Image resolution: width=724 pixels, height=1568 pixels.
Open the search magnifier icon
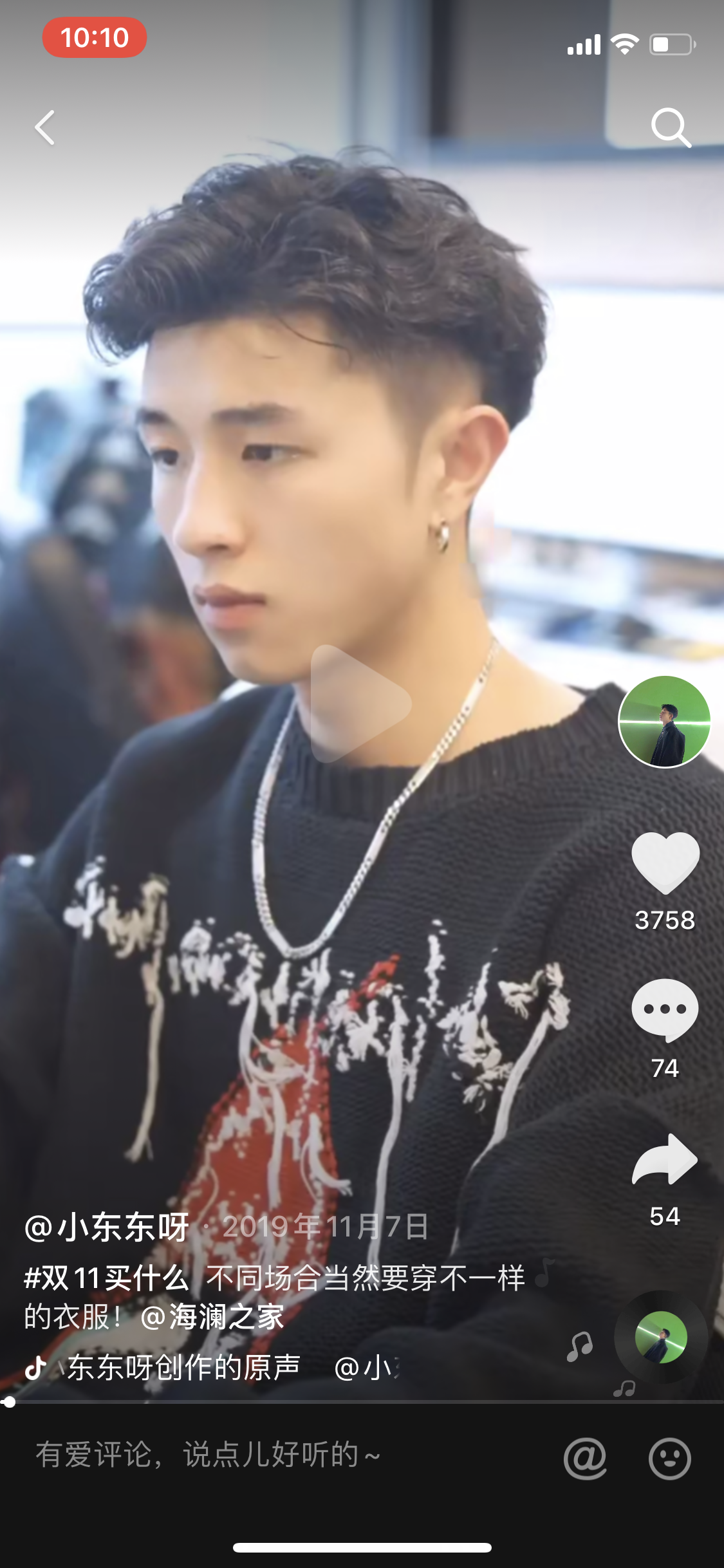(x=671, y=127)
